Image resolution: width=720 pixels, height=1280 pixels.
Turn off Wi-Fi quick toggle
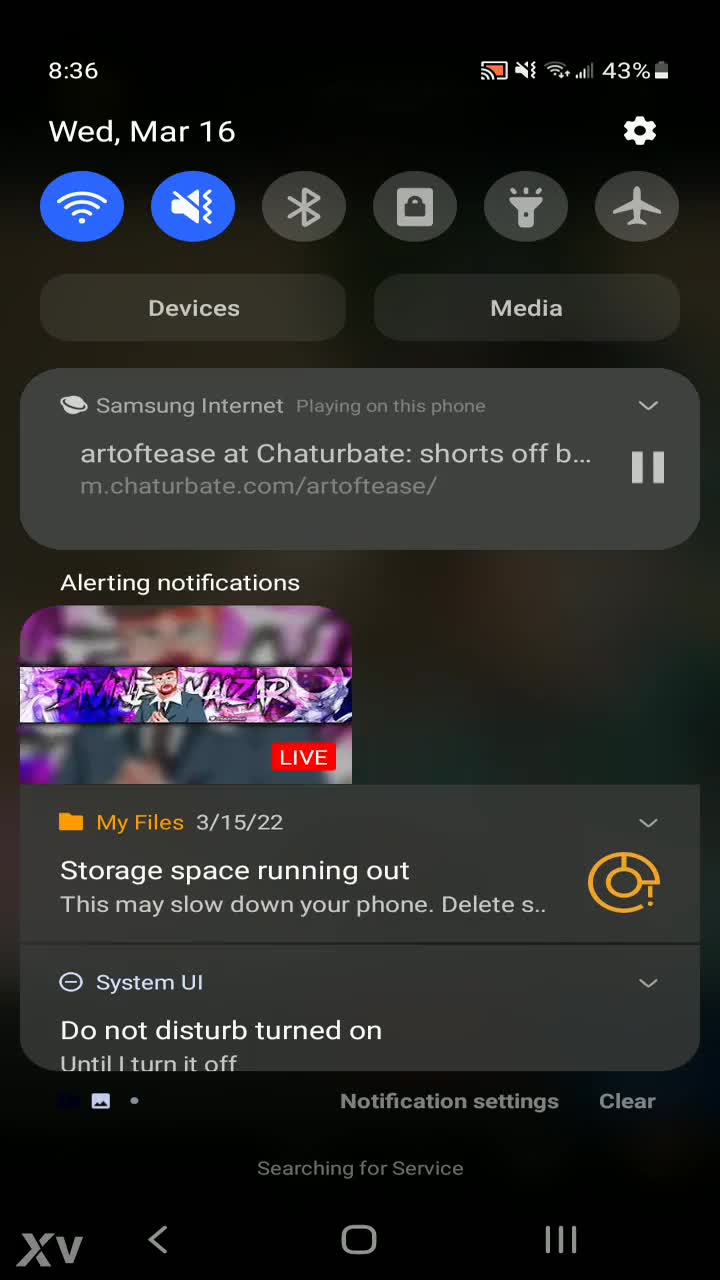pos(82,207)
